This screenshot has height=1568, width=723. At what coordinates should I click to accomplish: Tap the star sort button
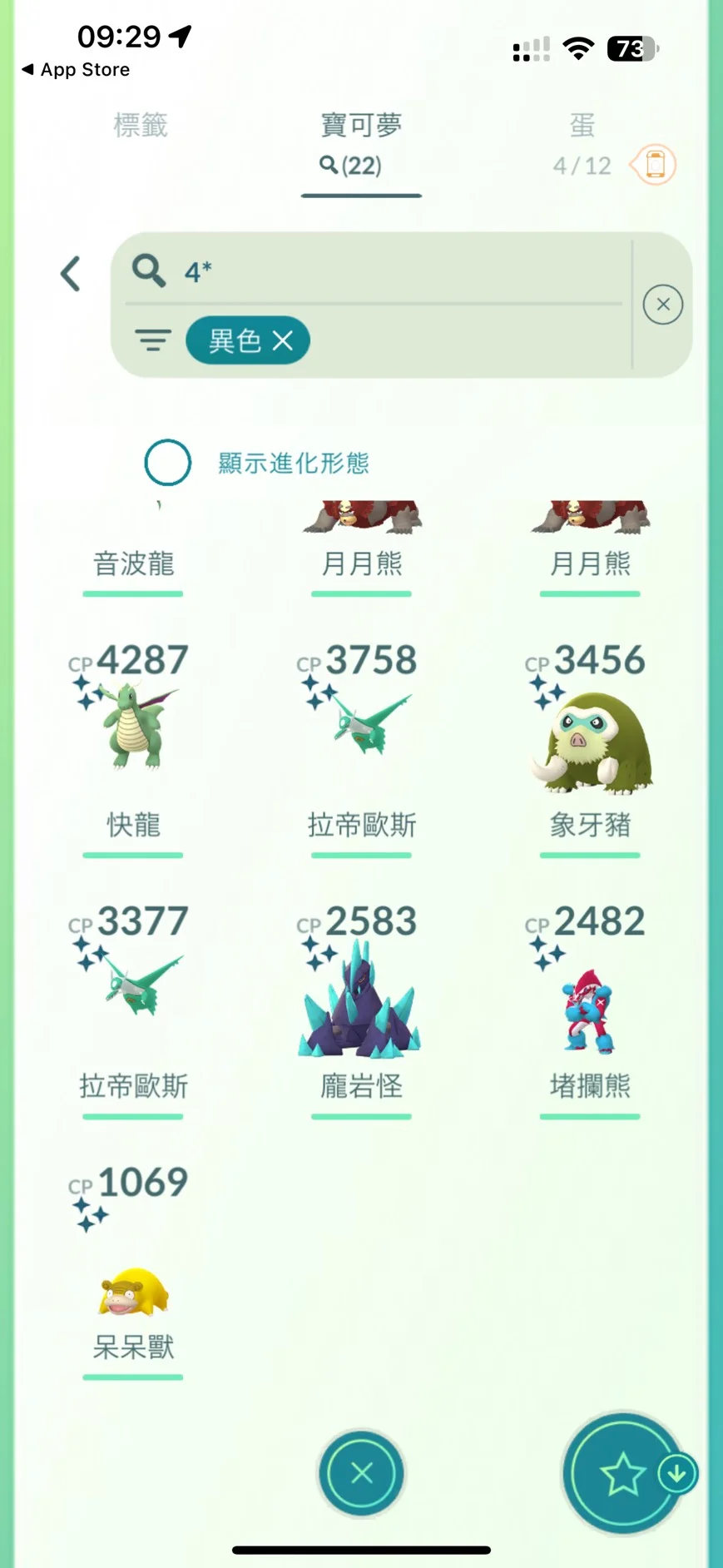click(x=620, y=1474)
